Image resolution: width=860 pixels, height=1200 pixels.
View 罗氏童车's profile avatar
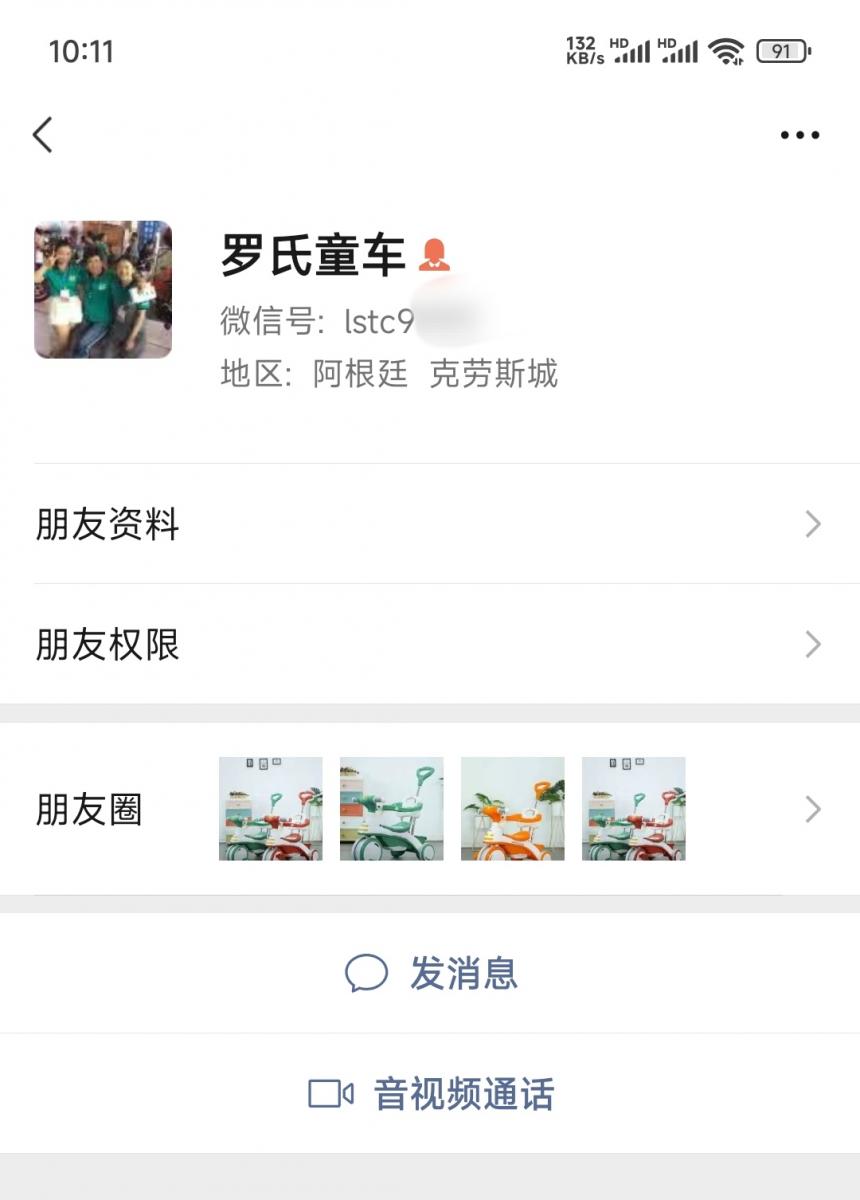pyautogui.click(x=103, y=290)
